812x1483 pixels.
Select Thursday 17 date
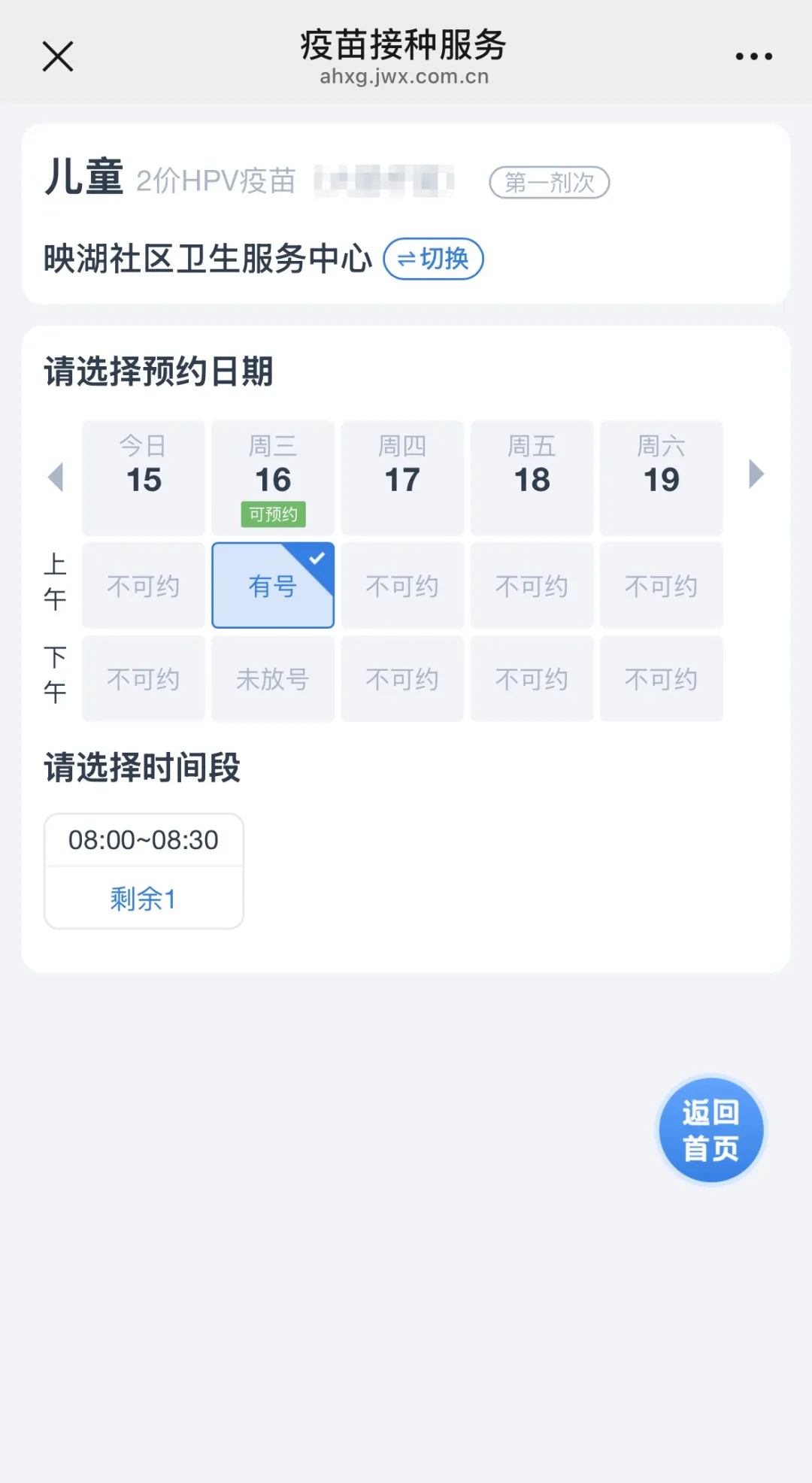(402, 478)
